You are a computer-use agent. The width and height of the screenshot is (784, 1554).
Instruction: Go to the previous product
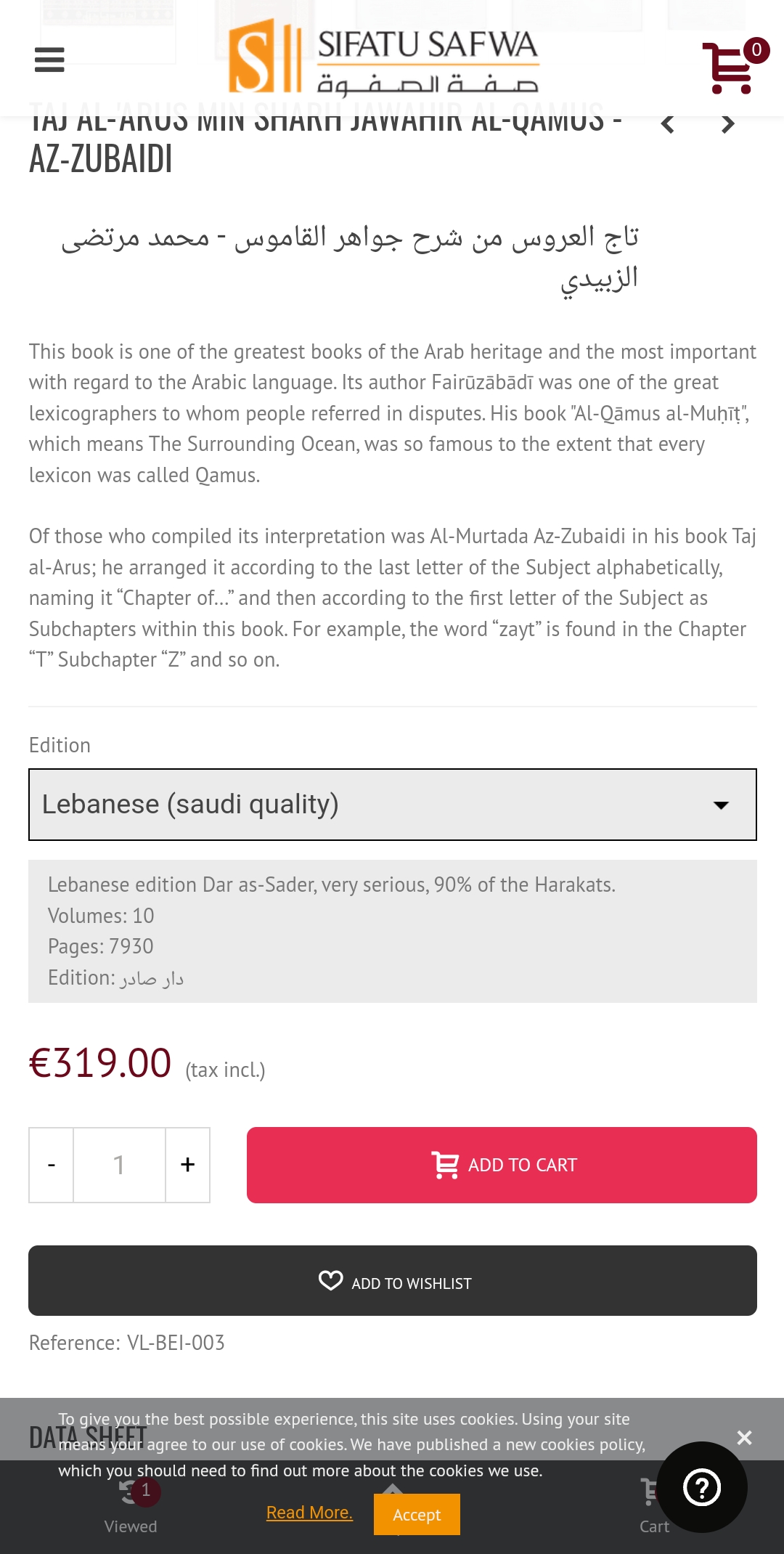[668, 124]
